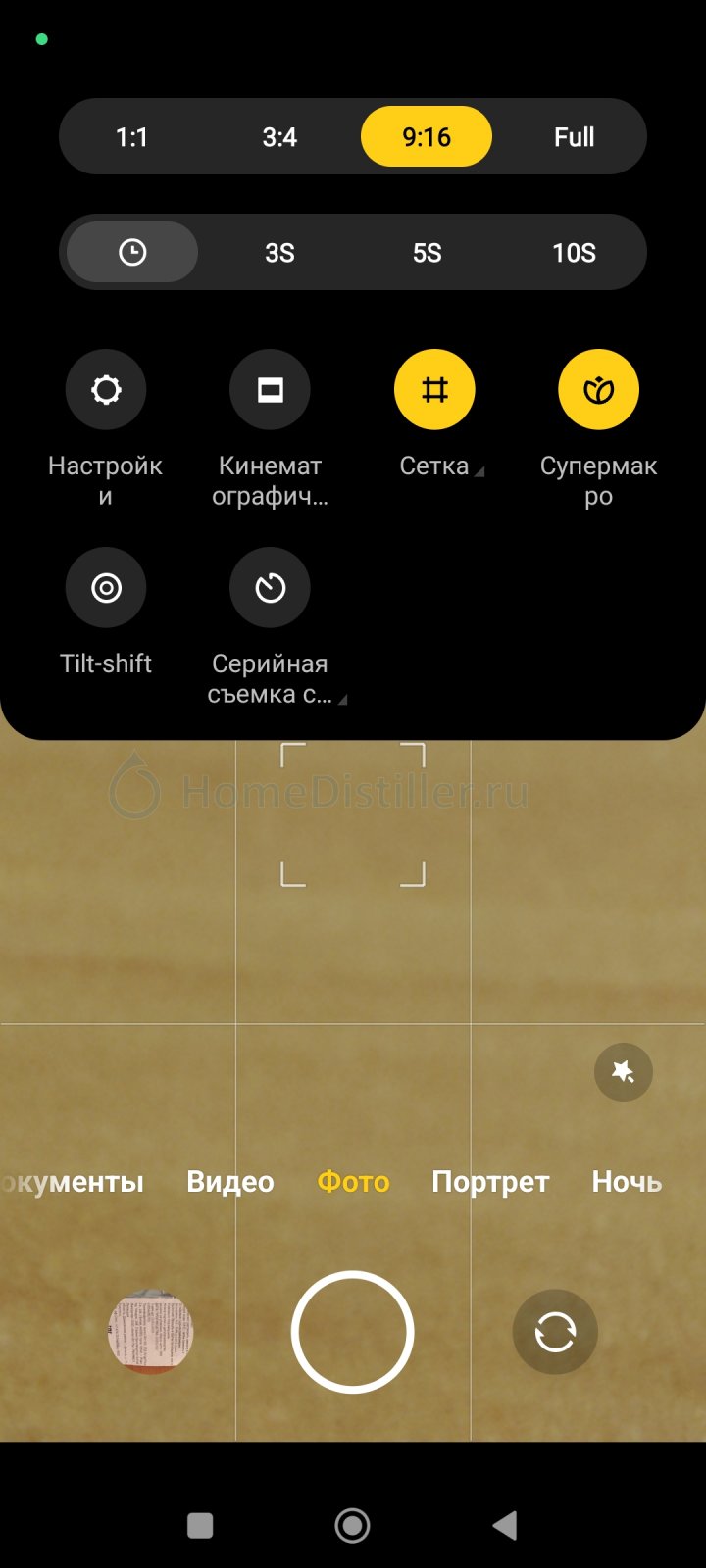This screenshot has height=1568, width=706.
Task: Switch to Портрет mode
Action: coord(490,1182)
